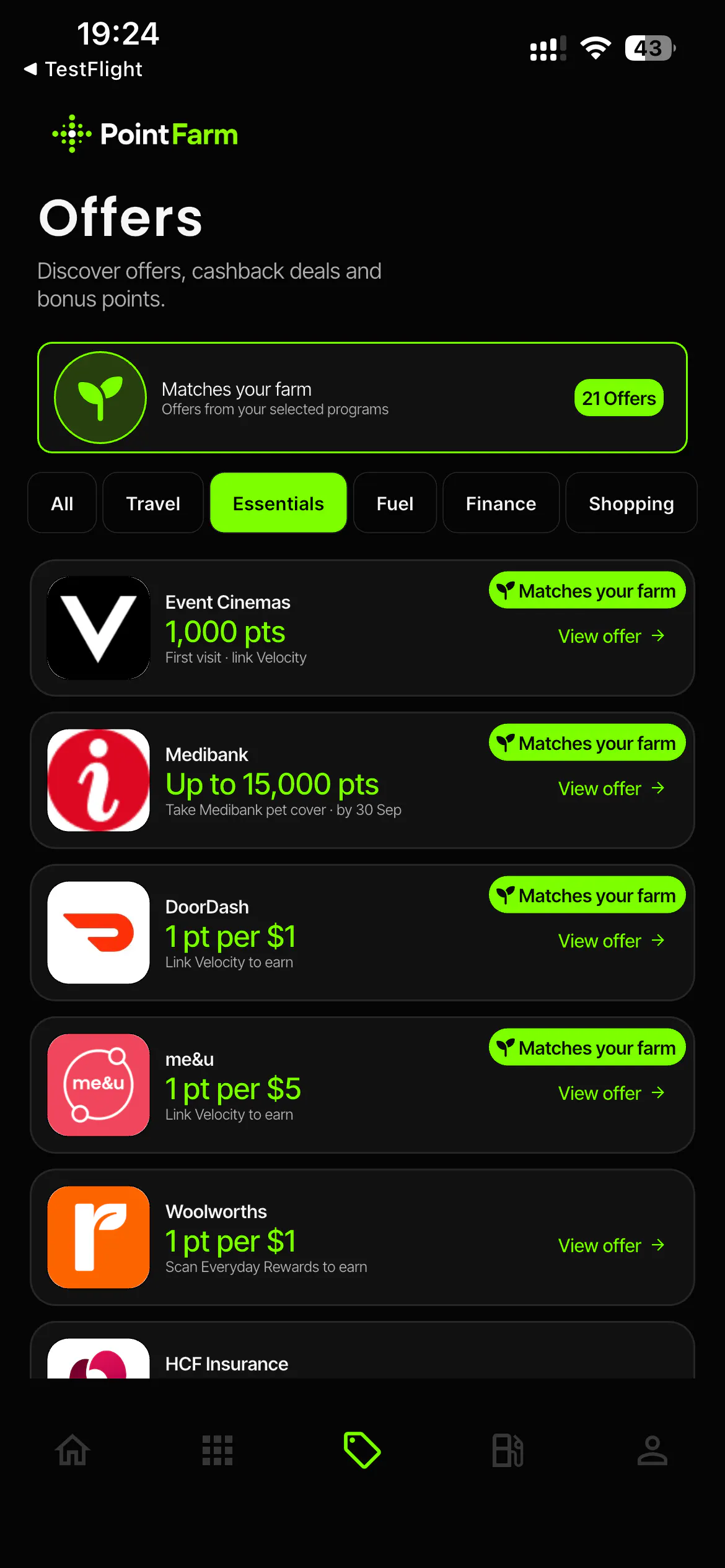Select the Essentials filter chip

click(x=278, y=503)
